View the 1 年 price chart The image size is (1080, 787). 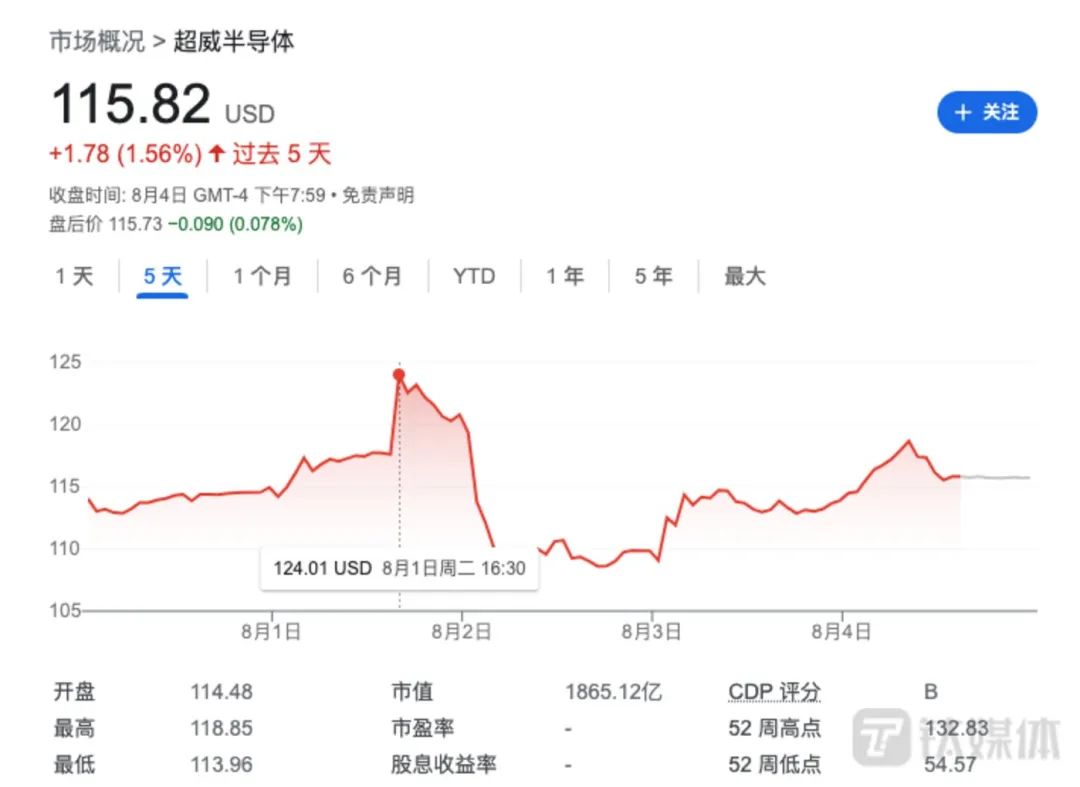pyautogui.click(x=565, y=276)
